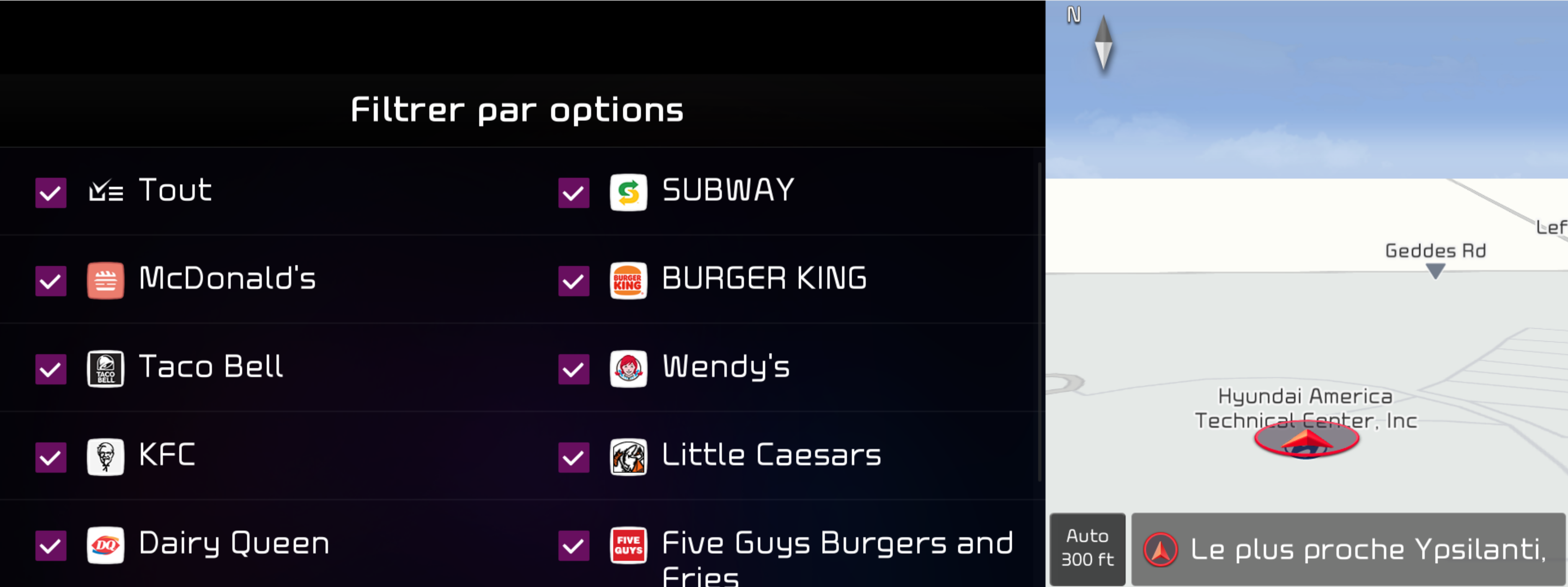Deselect KFC from the filter list
This screenshot has height=587, width=1568.
point(51,457)
